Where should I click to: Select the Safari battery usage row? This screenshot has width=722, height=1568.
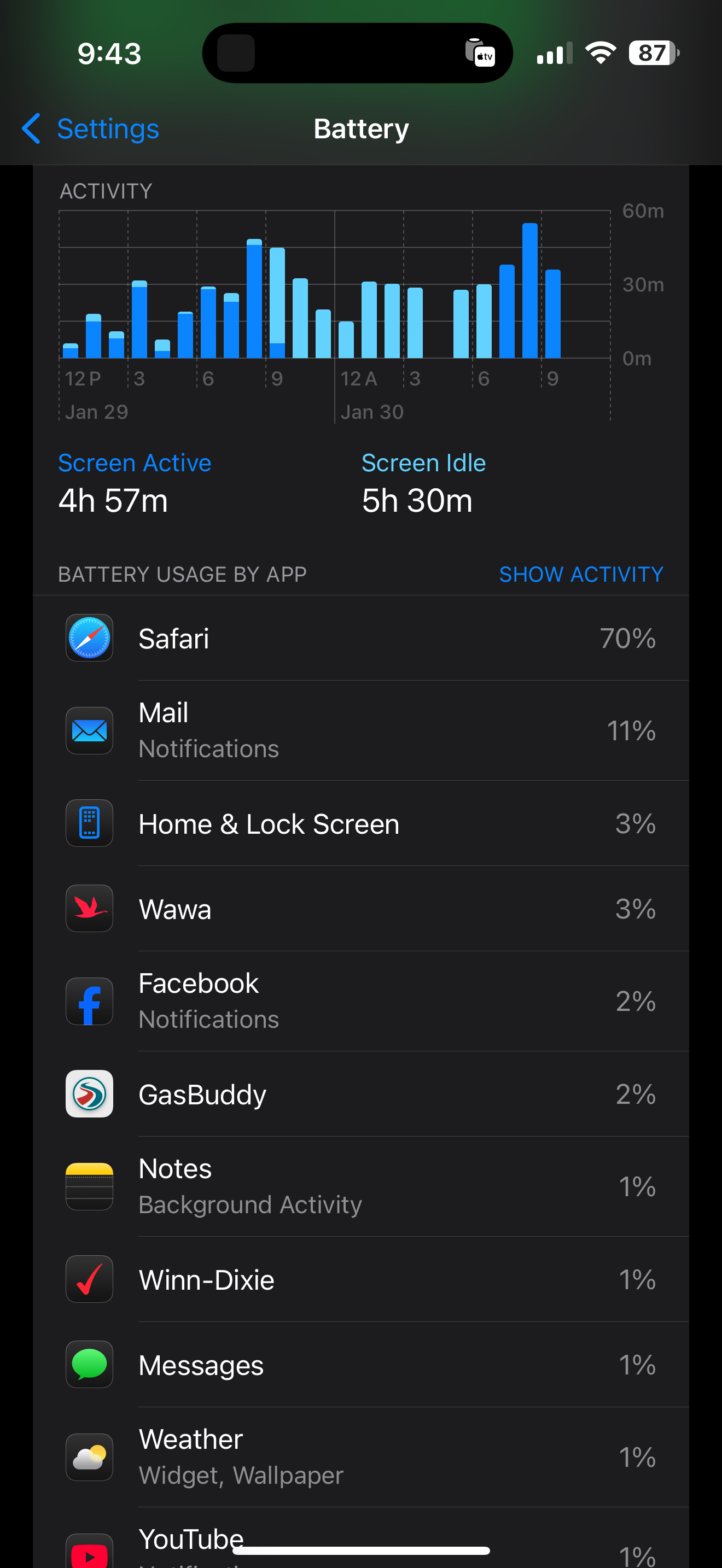(x=360, y=638)
